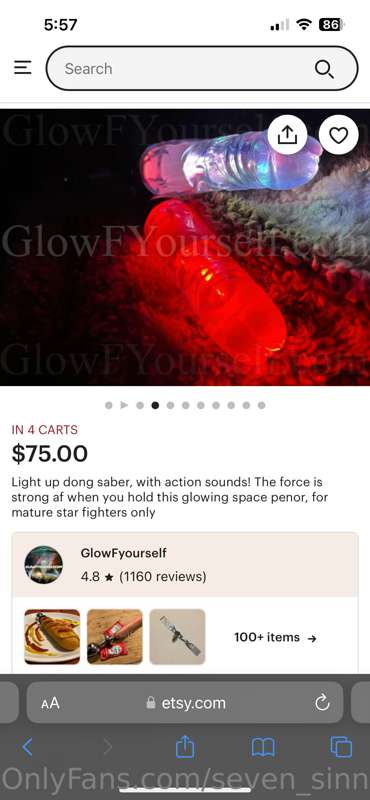The width and height of the screenshot is (370, 800).
Task: Reload the etsy.com page
Action: click(322, 703)
